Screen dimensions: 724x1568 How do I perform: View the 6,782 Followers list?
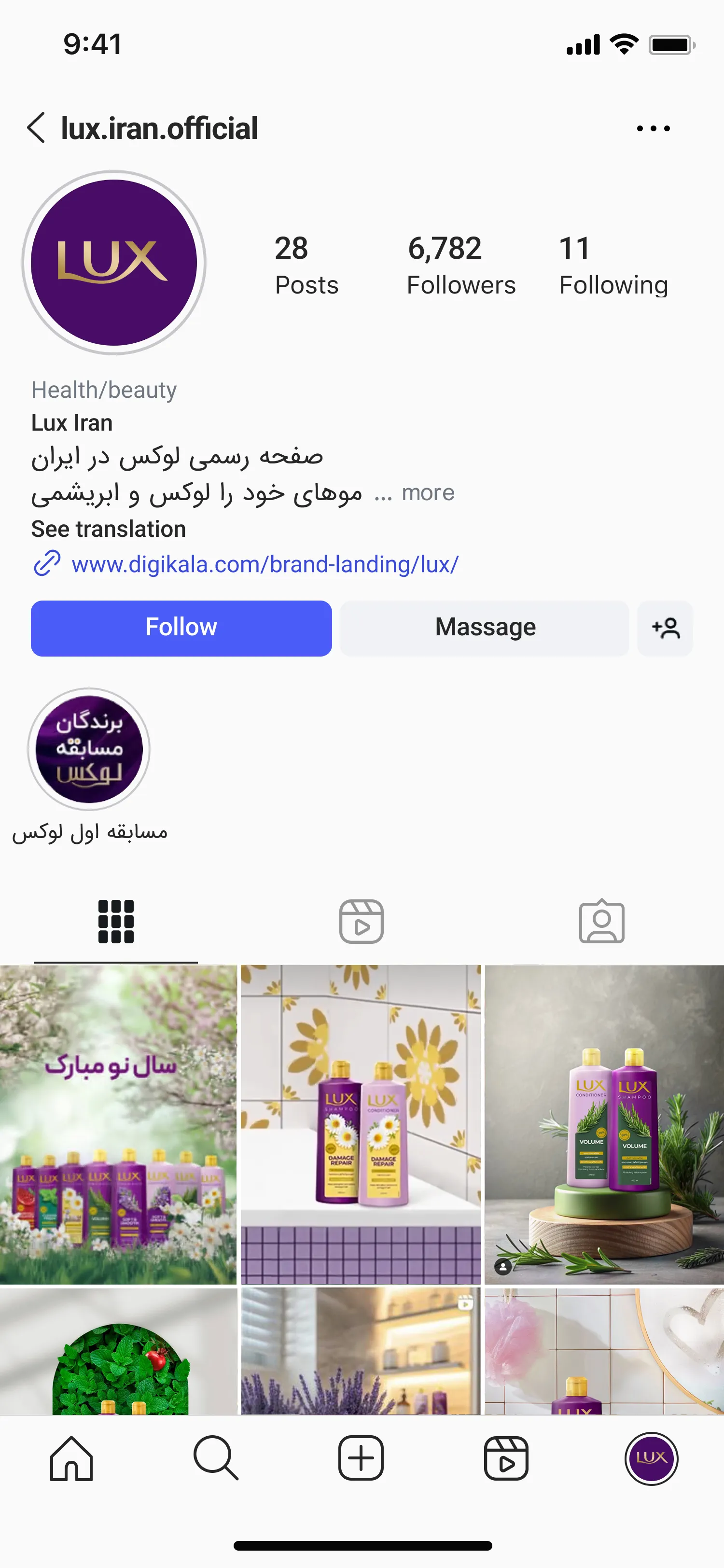click(x=460, y=266)
